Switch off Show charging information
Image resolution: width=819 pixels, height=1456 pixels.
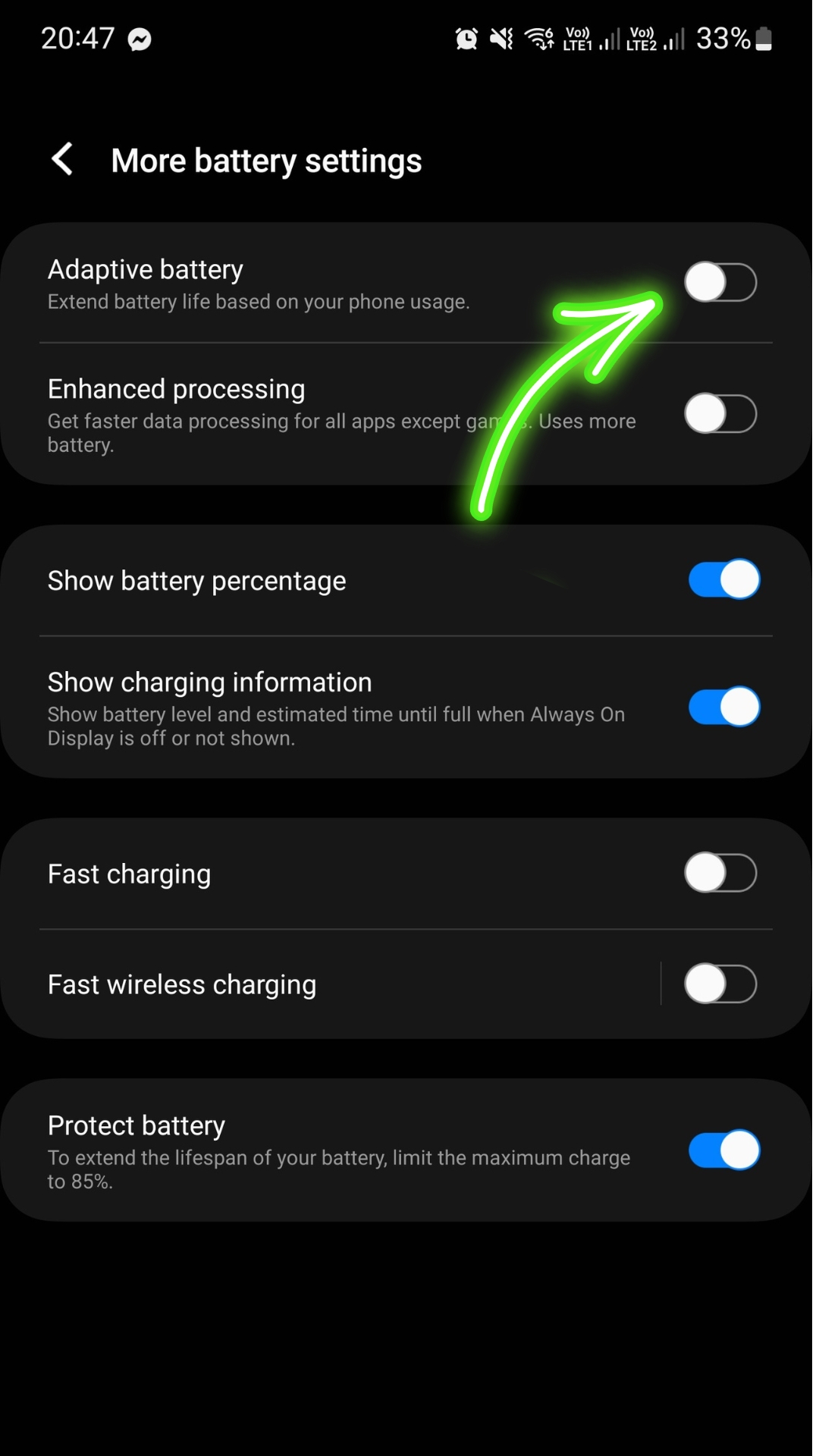(724, 707)
